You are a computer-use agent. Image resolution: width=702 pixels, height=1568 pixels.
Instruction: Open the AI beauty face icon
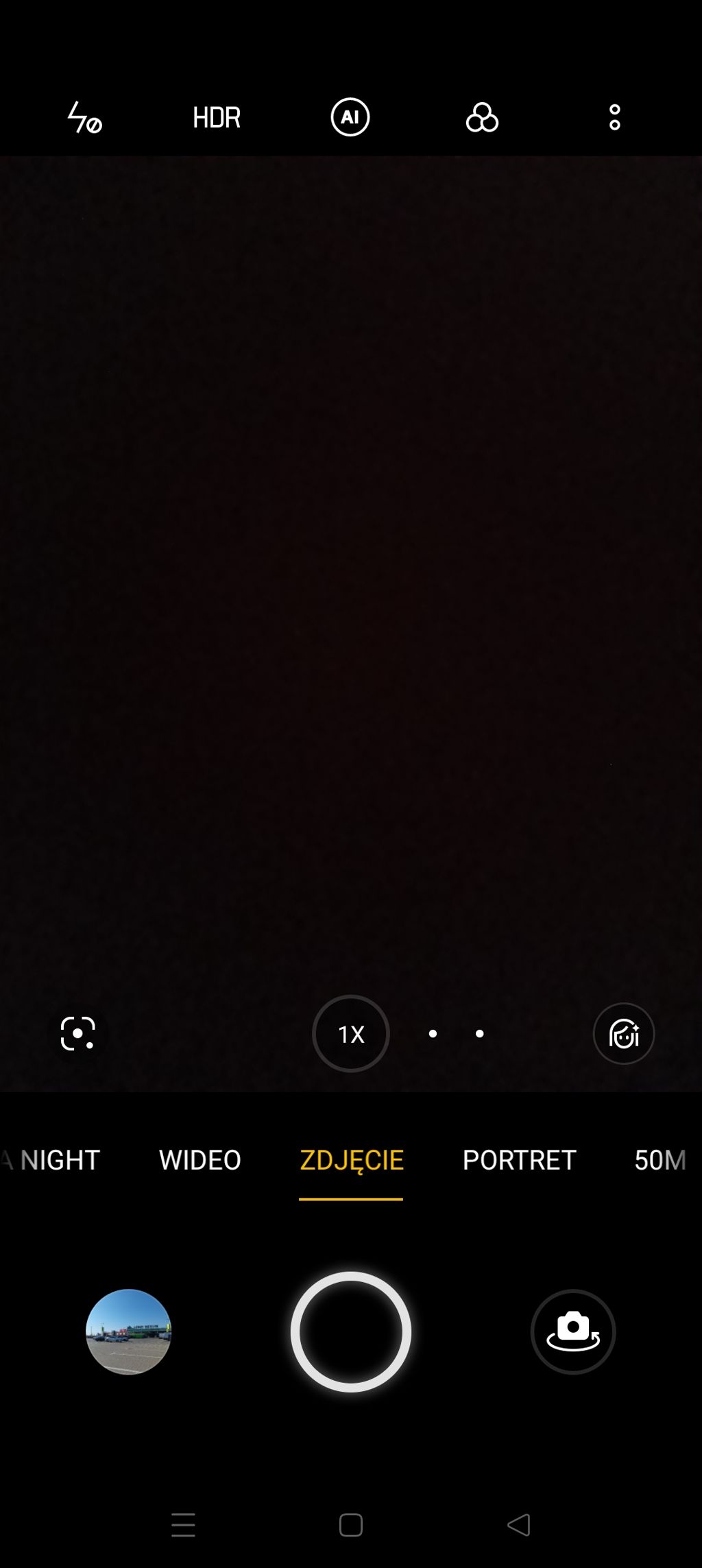click(623, 1033)
